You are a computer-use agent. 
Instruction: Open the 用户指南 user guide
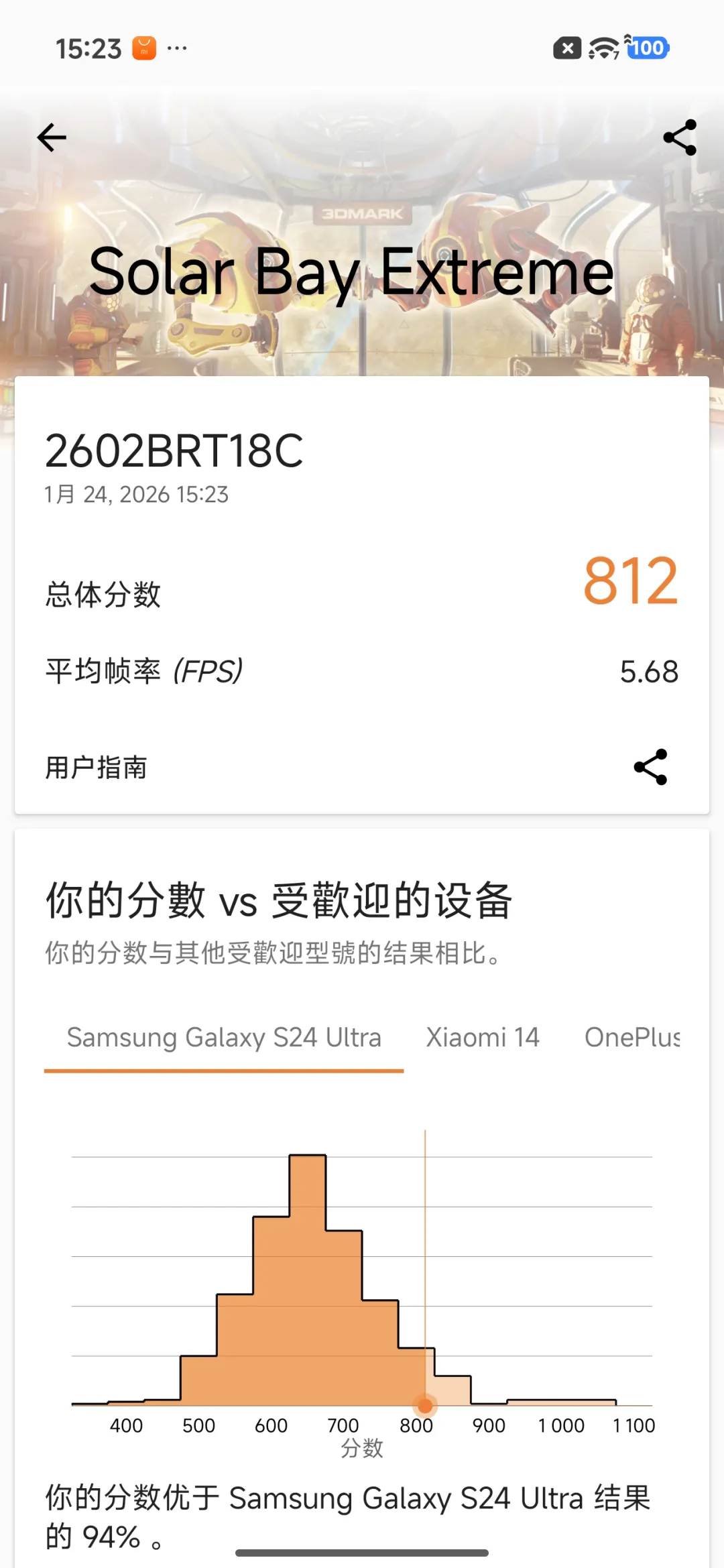97,768
